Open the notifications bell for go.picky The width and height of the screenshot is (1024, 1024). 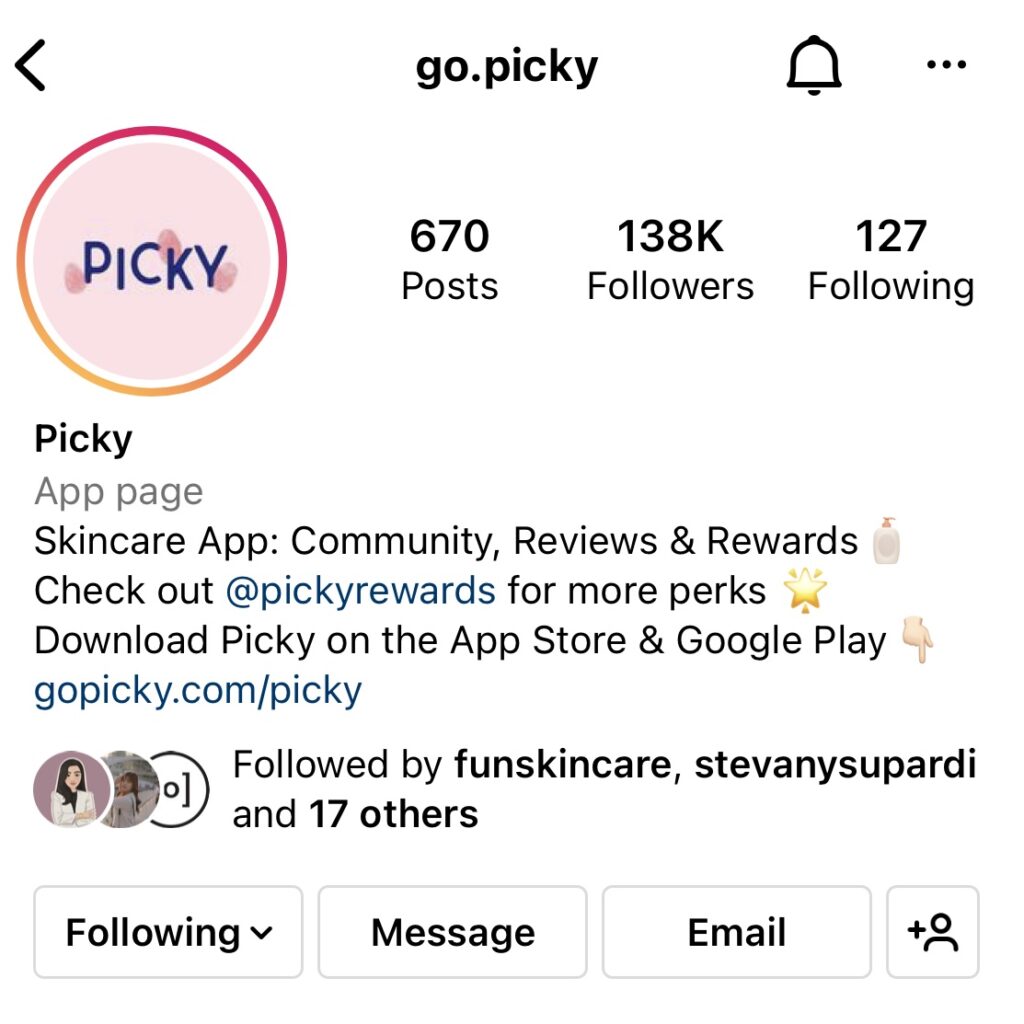point(814,67)
